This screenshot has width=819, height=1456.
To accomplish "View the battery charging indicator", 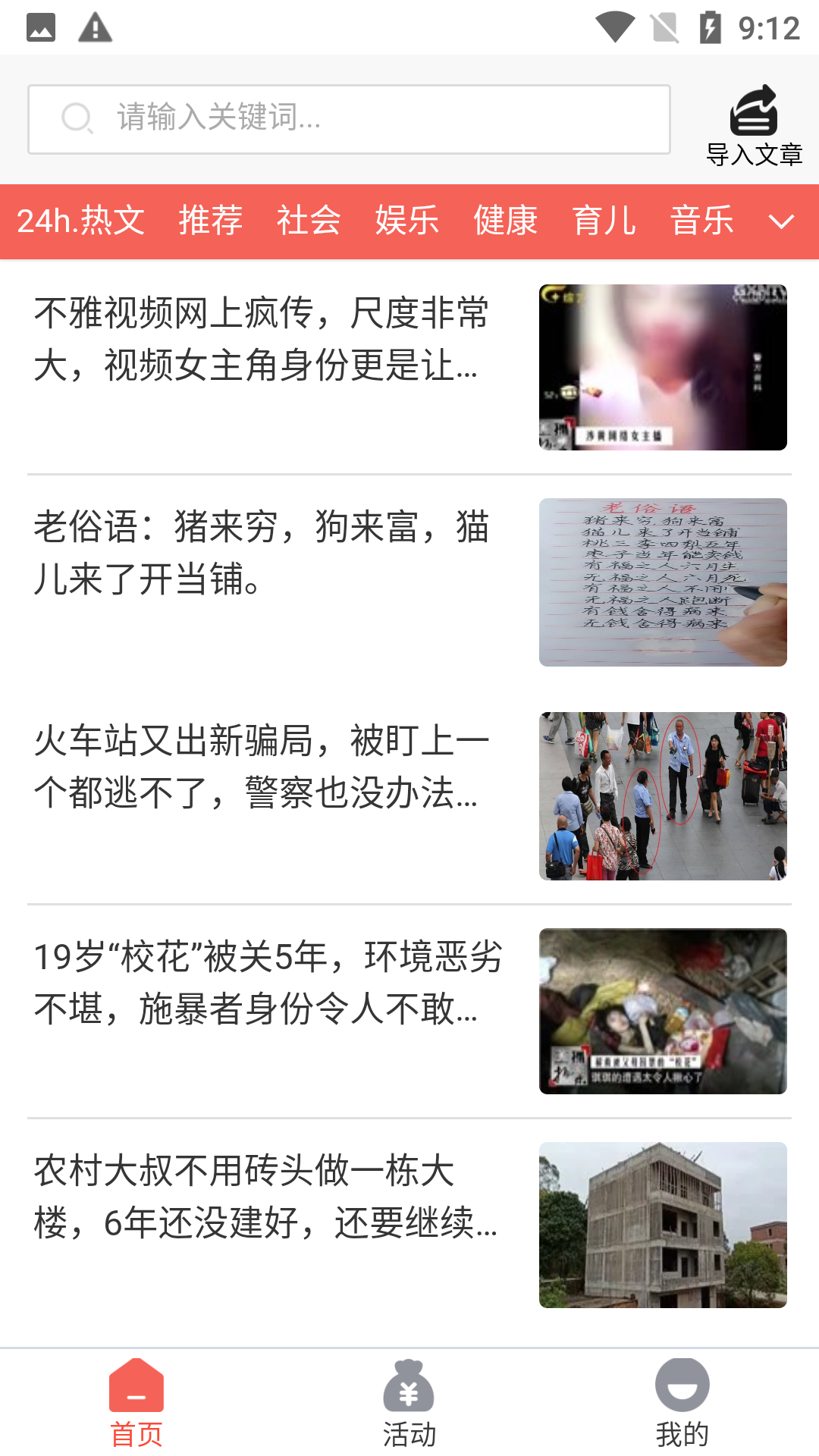I will (711, 25).
